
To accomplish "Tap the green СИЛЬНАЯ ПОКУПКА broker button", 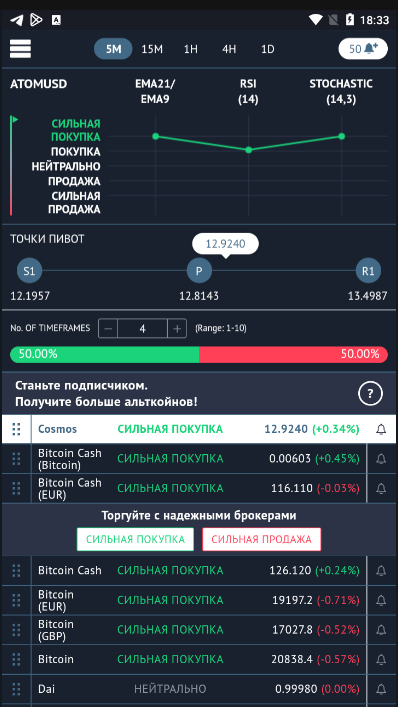I will point(135,539).
